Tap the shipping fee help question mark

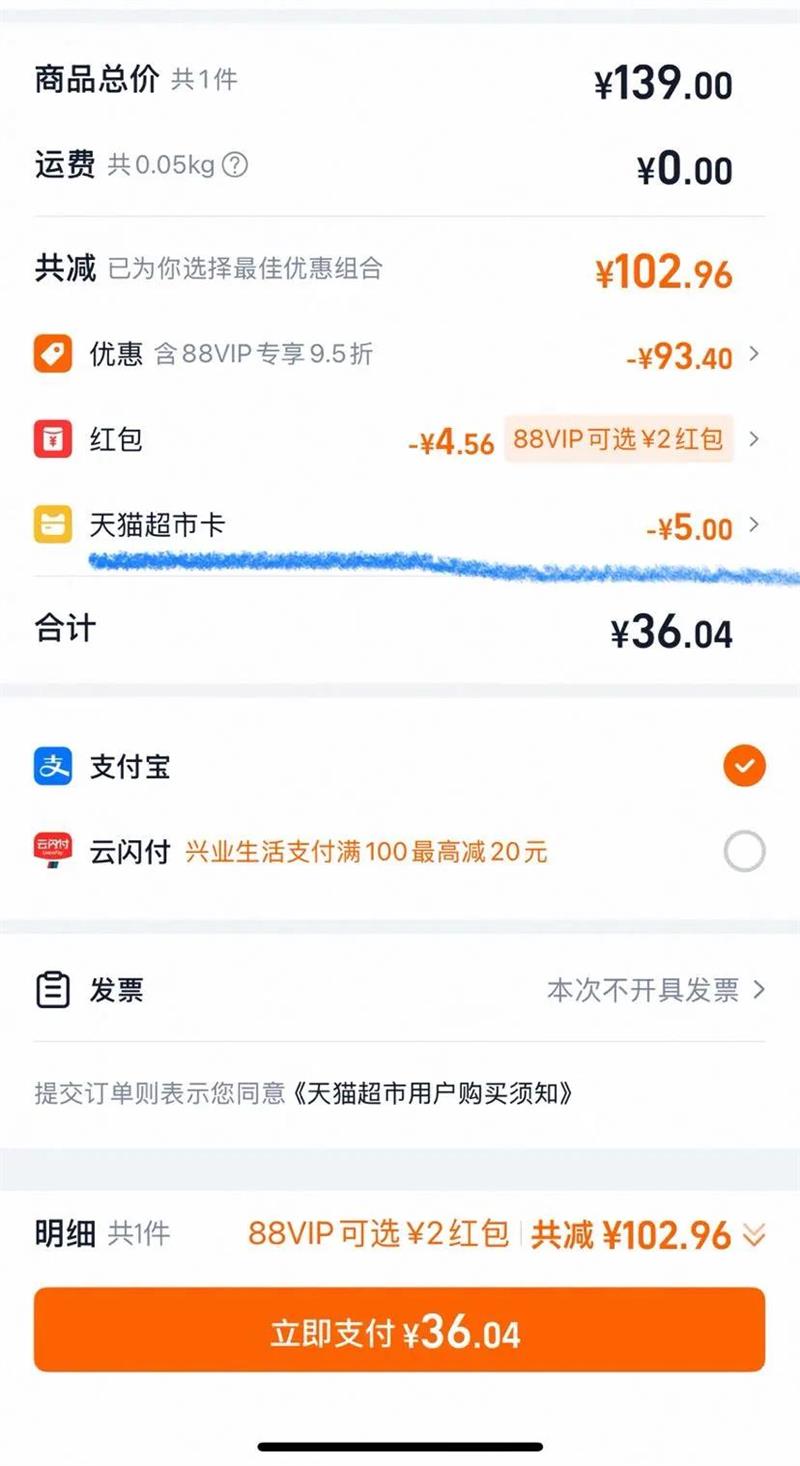[234, 165]
